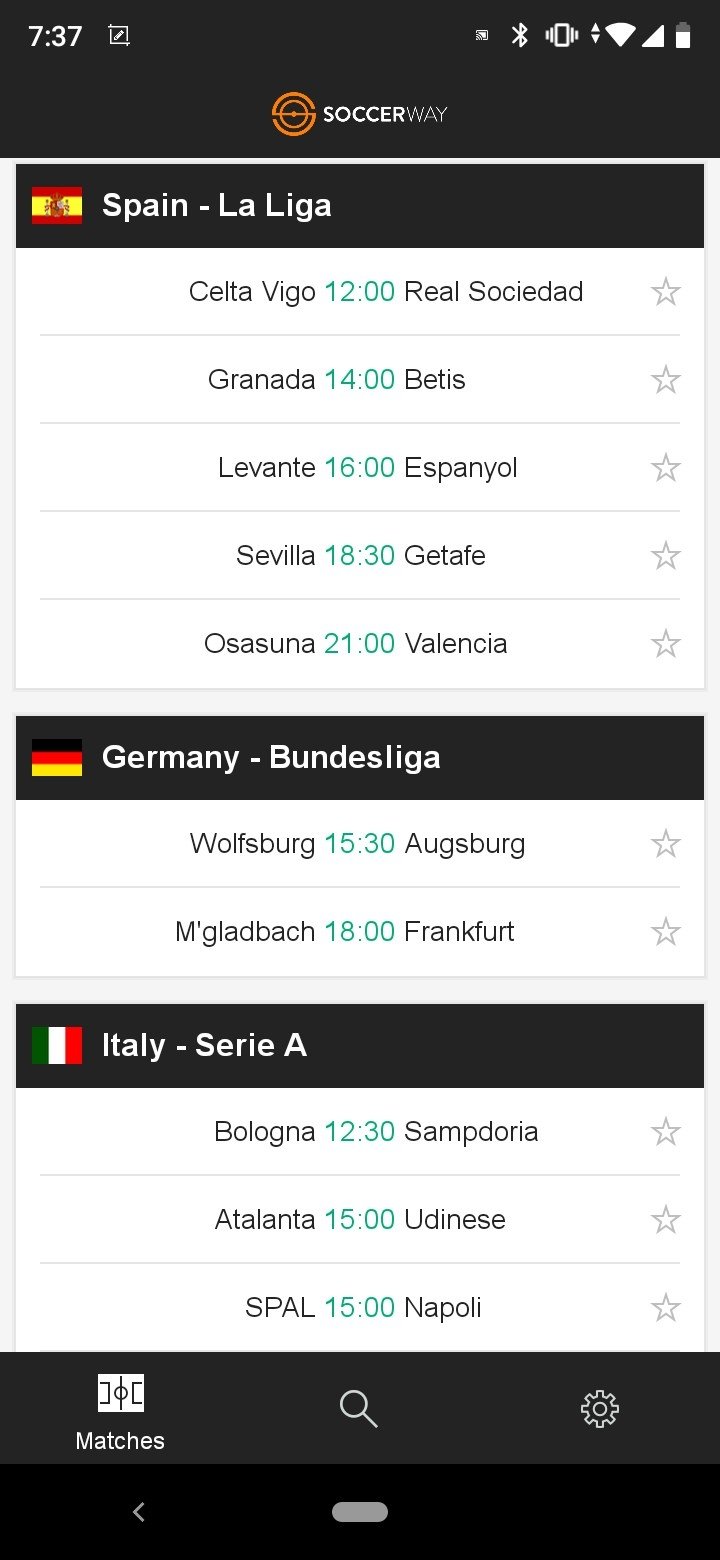Screen dimensions: 720x1560
Task: Favorite the SPAL vs Napoli match
Action: click(x=665, y=1308)
